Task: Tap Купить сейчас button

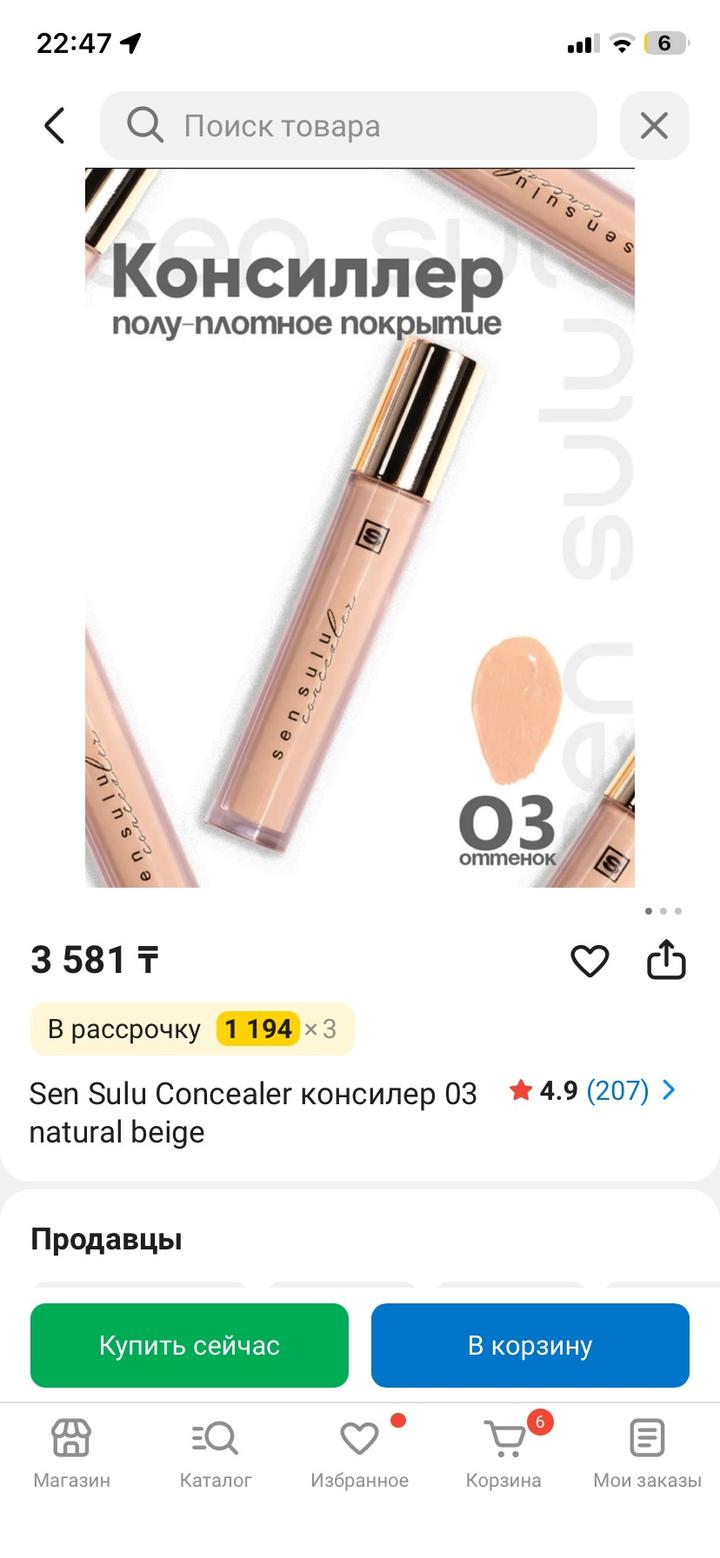Action: 189,1345
